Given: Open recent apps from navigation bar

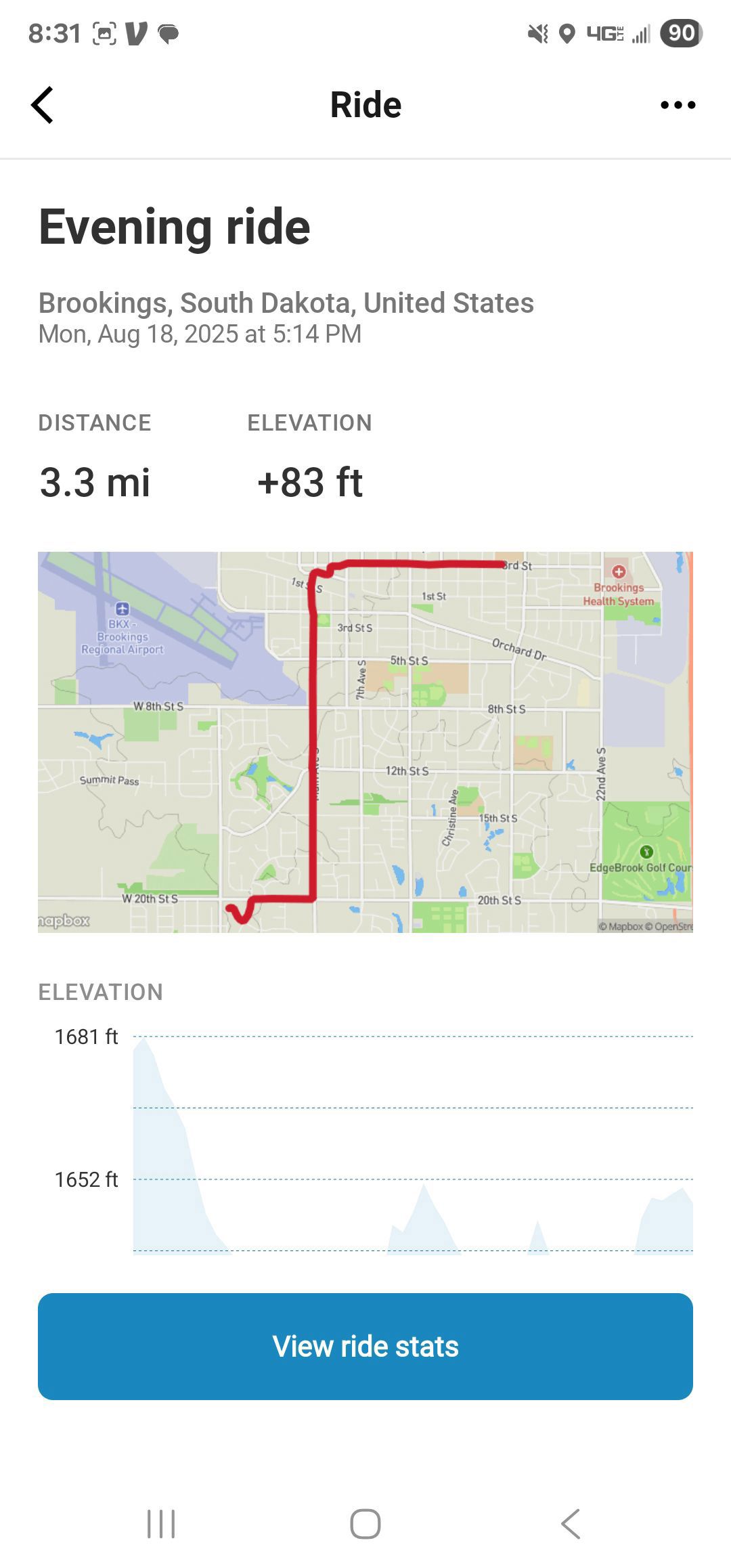Looking at the screenshot, I should (161, 1524).
